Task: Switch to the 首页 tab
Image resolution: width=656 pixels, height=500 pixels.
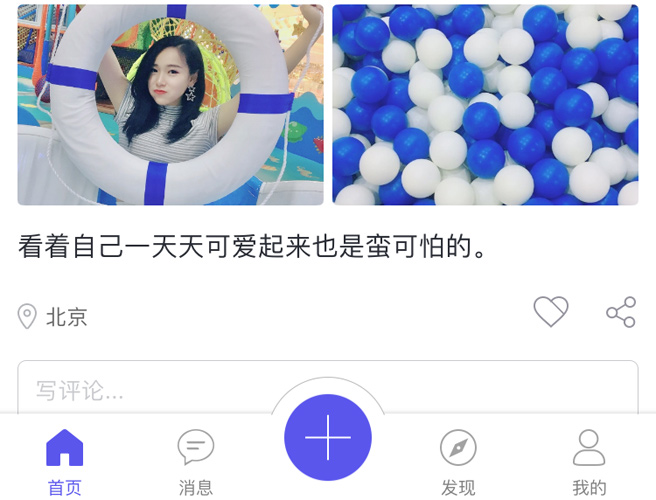Action: pos(65,460)
